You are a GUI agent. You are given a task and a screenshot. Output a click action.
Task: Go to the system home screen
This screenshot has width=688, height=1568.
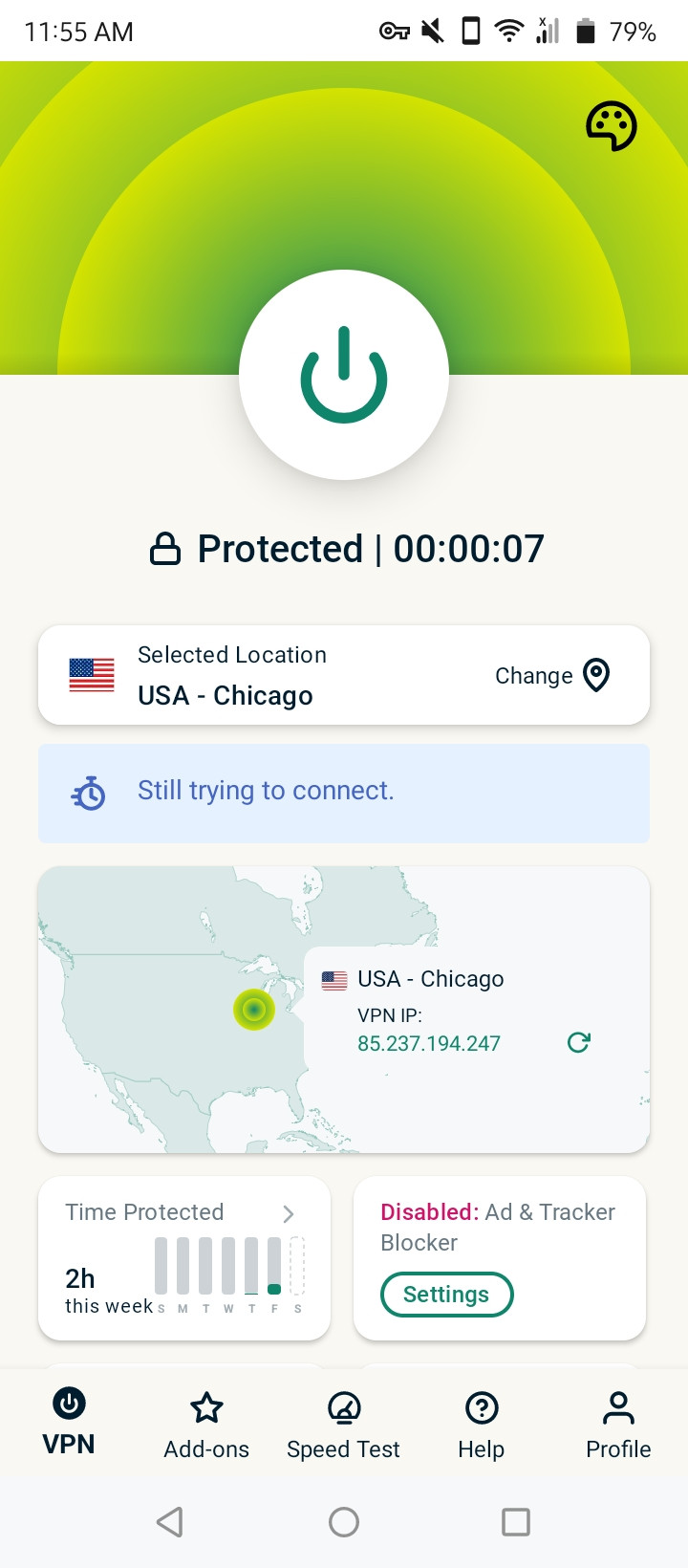[x=344, y=1522]
